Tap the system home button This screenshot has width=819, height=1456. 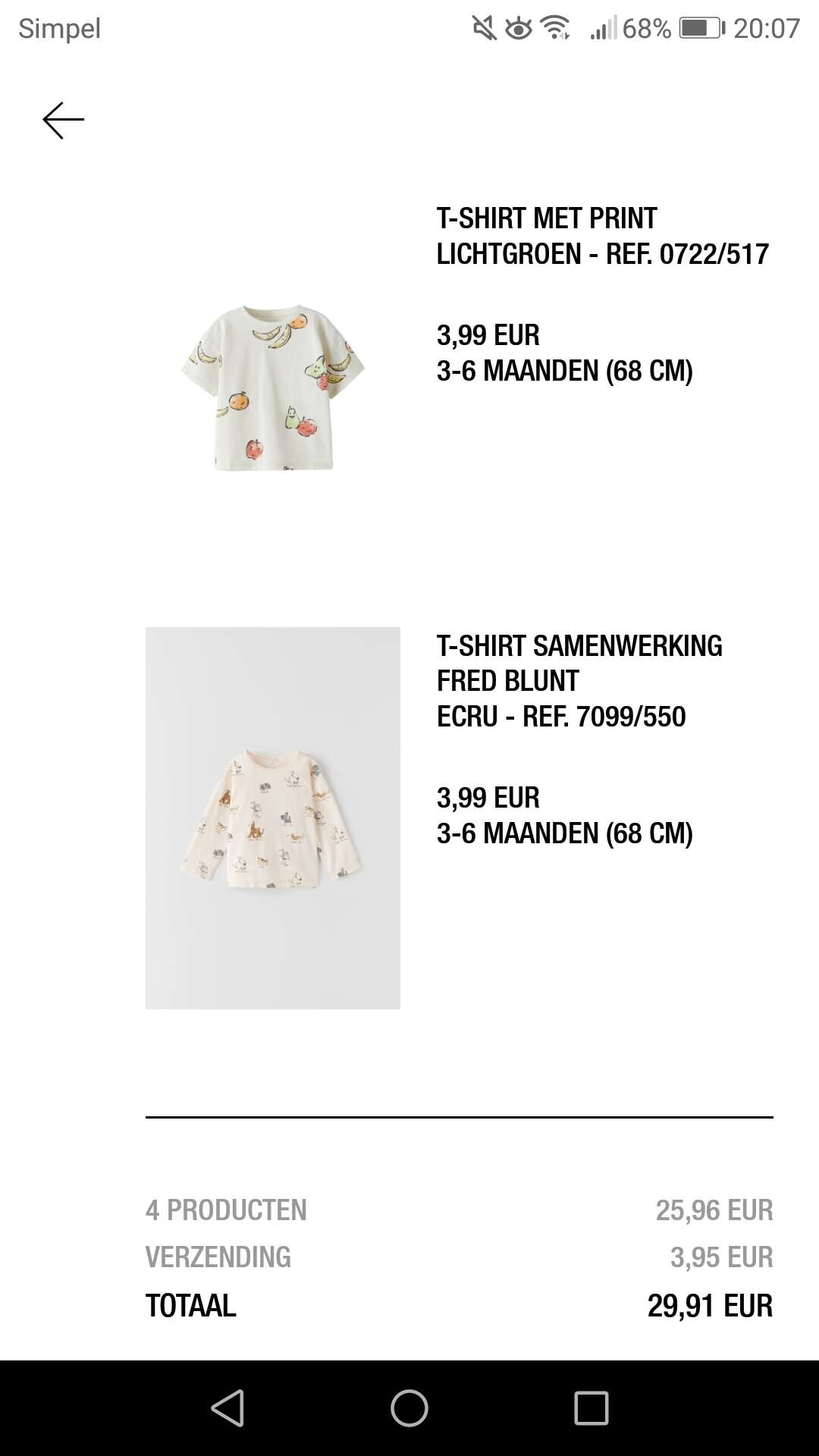(x=409, y=1408)
